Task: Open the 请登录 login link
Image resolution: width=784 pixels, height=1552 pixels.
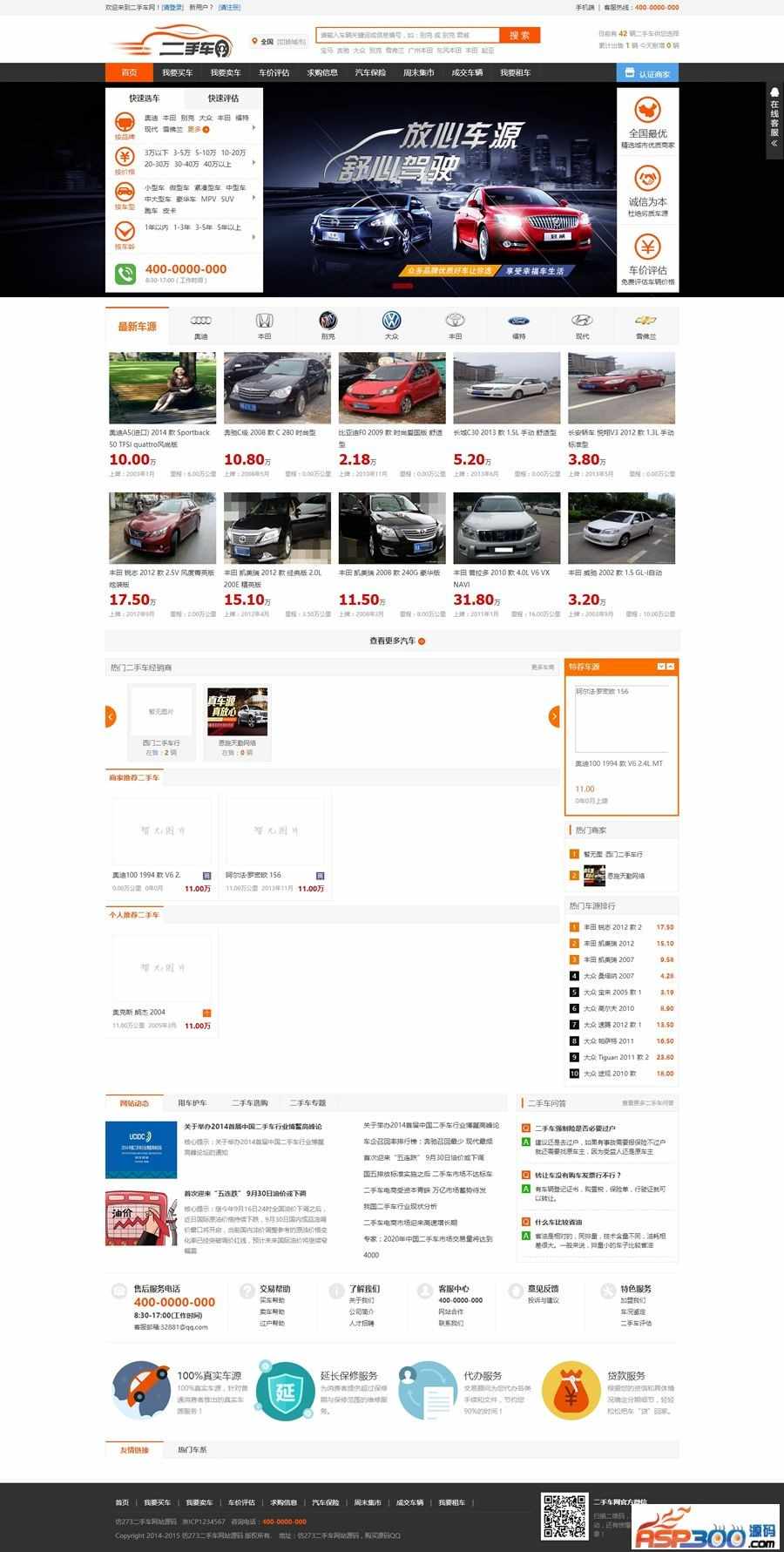Action: click(x=172, y=7)
